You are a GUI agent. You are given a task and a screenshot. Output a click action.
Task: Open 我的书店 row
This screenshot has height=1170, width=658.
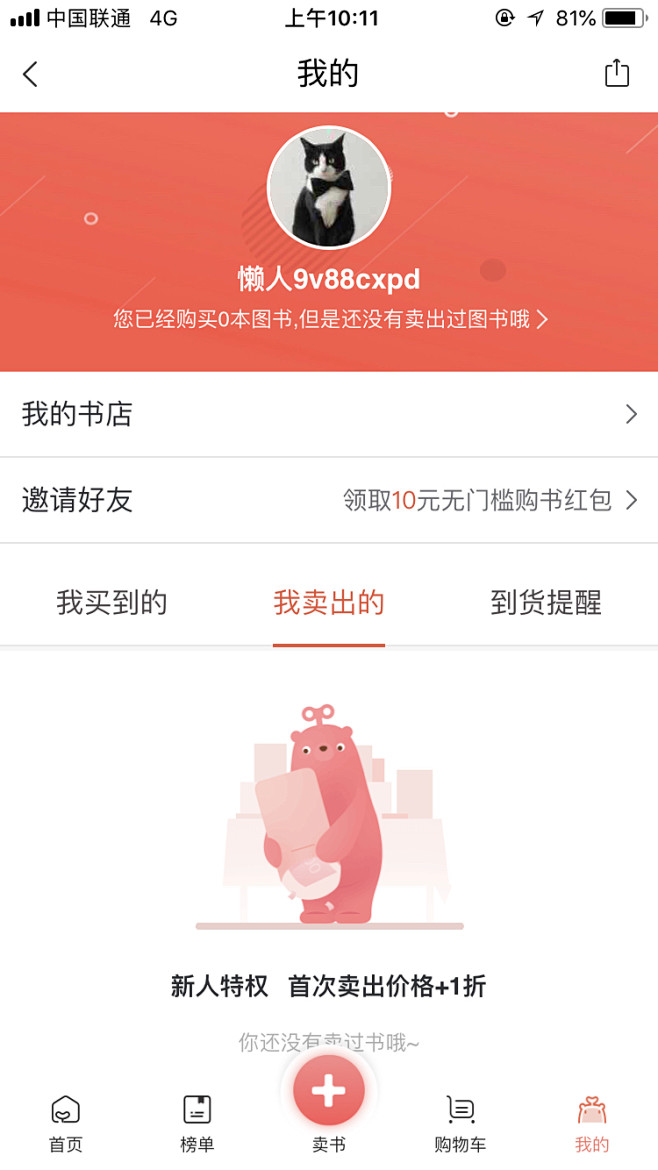pyautogui.click(x=329, y=414)
